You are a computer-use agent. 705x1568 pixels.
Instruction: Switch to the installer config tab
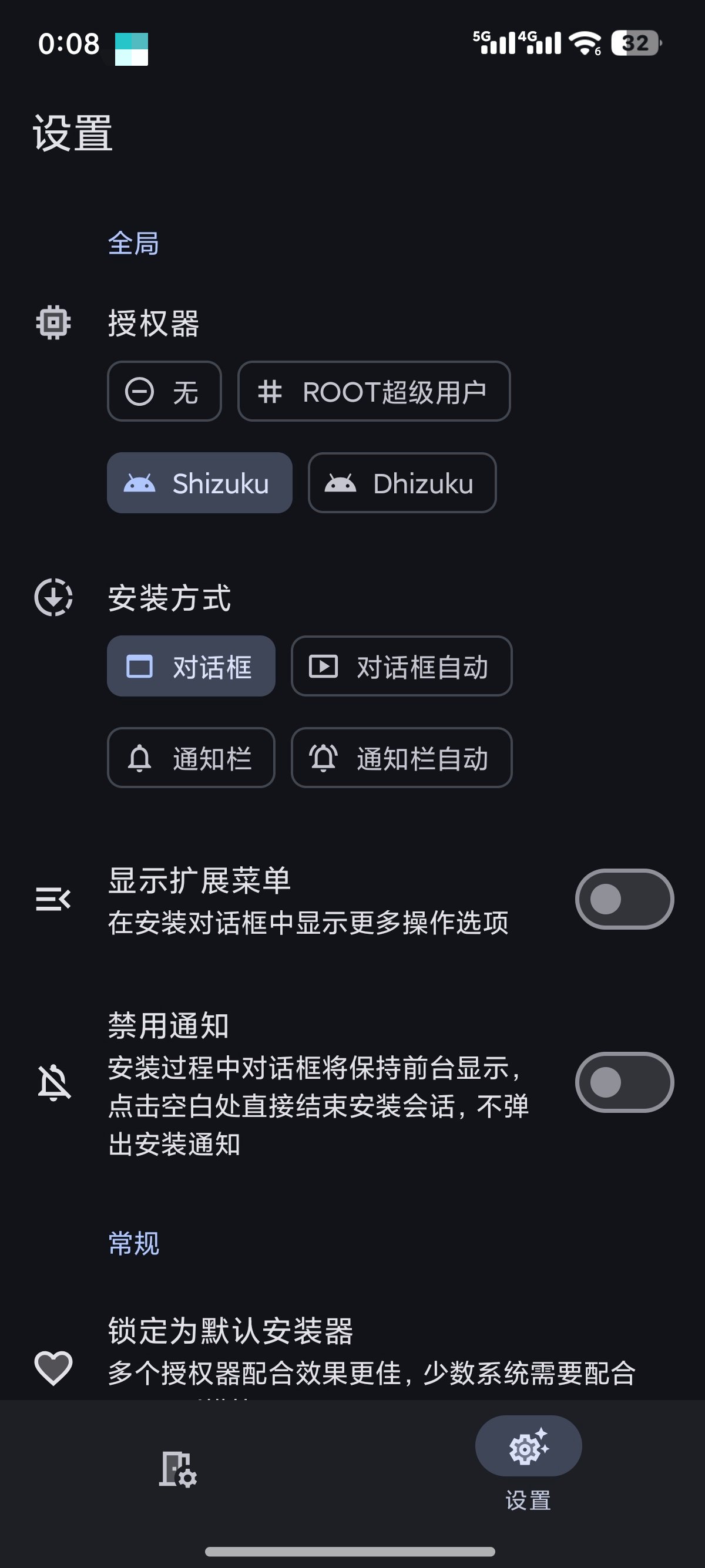point(177,1469)
